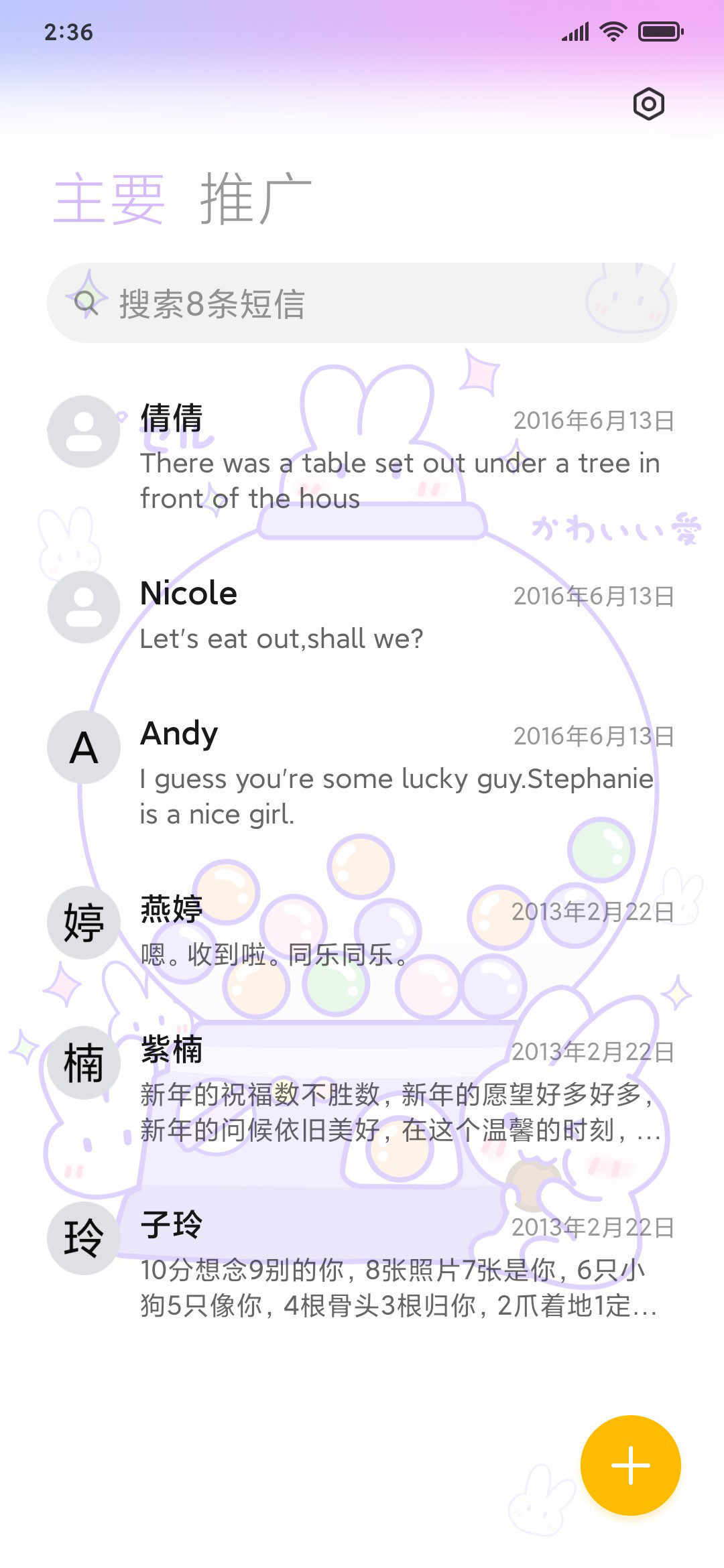Tap the 搜索8条短信 search field
Viewport: 724px width, 1568px height.
pos(362,303)
